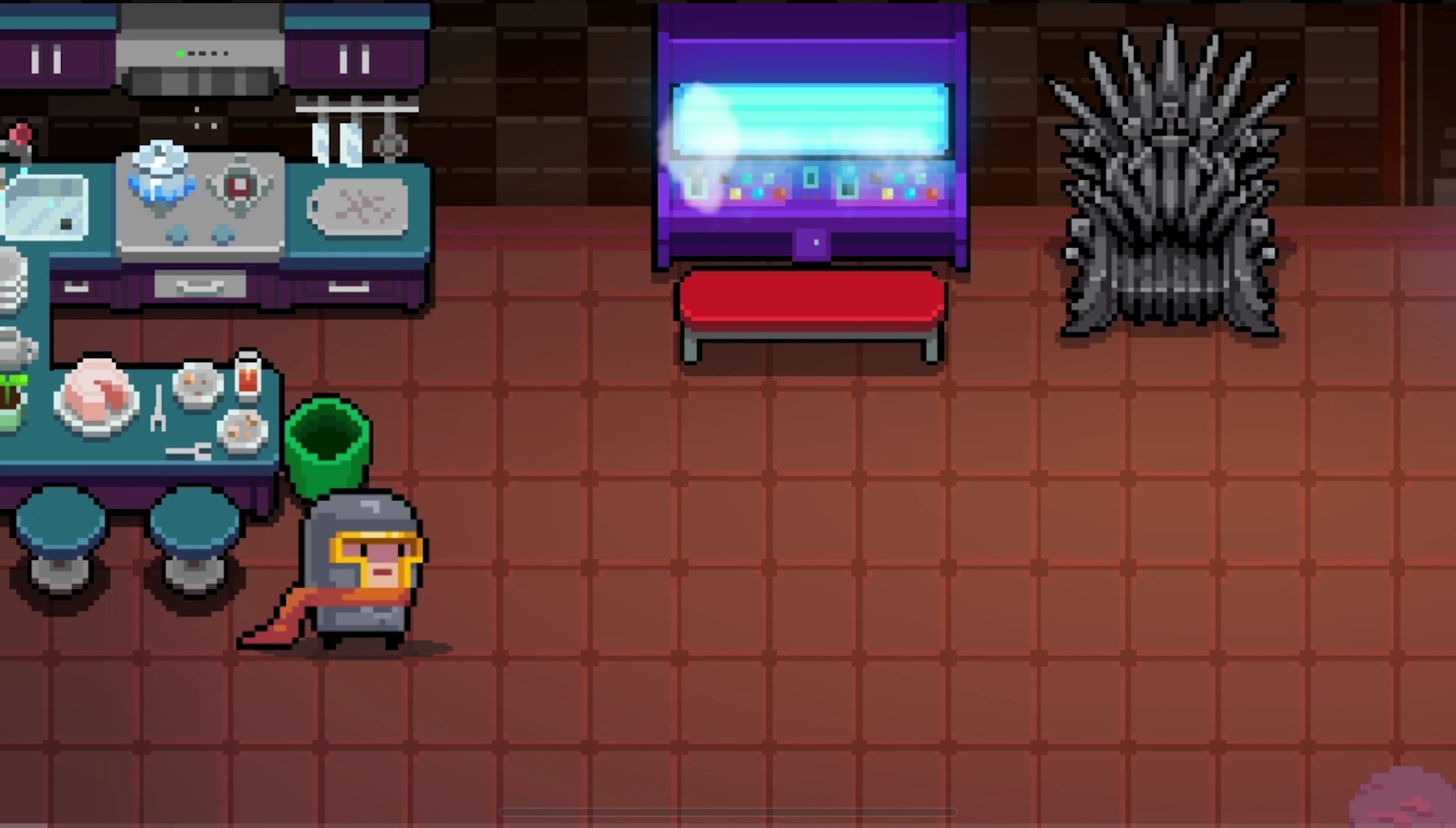Screen dimensions: 1456x828
Task: Tap the iron sword throne
Action: [1169, 191]
